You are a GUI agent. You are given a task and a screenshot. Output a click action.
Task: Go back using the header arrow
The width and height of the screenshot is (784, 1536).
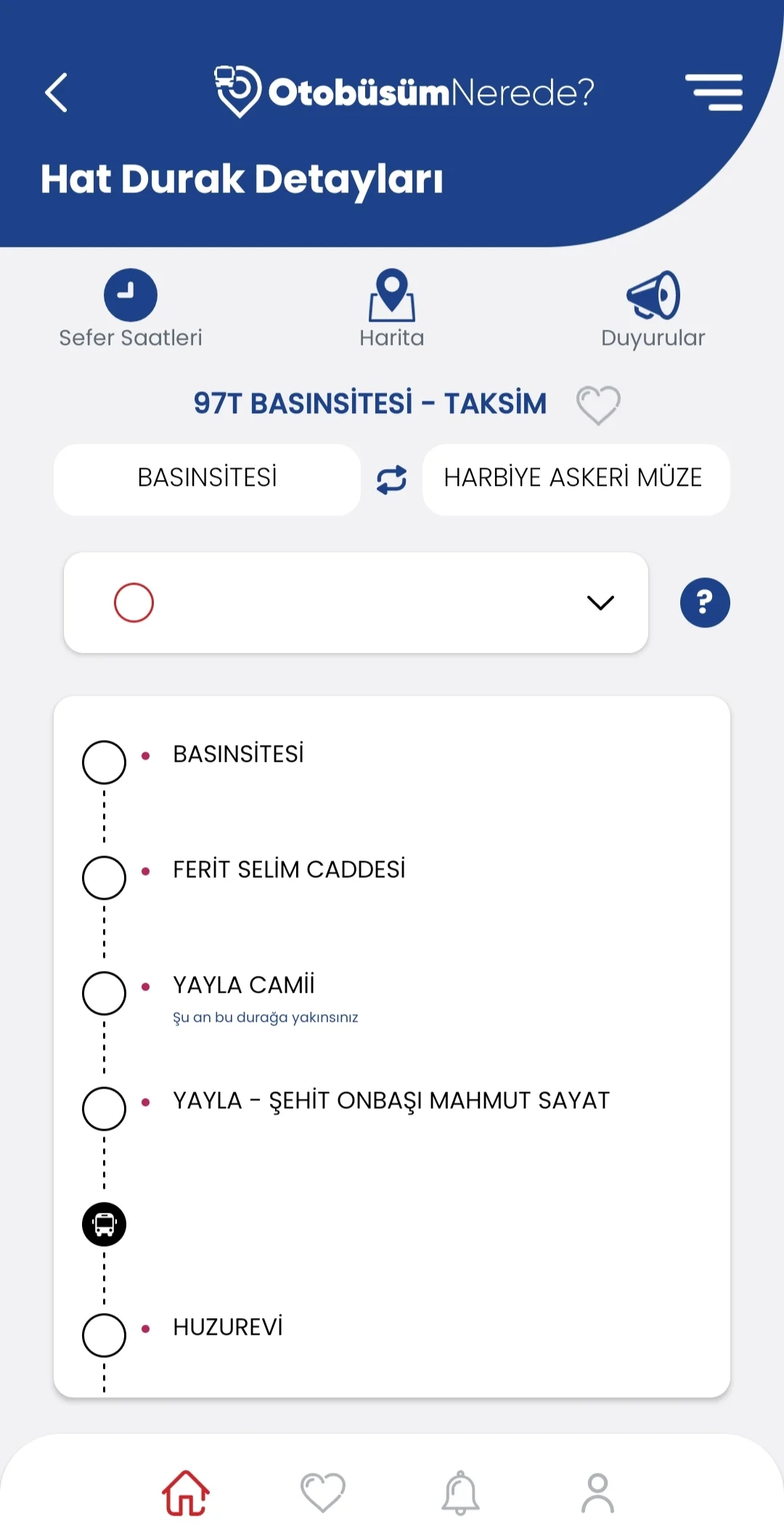57,93
